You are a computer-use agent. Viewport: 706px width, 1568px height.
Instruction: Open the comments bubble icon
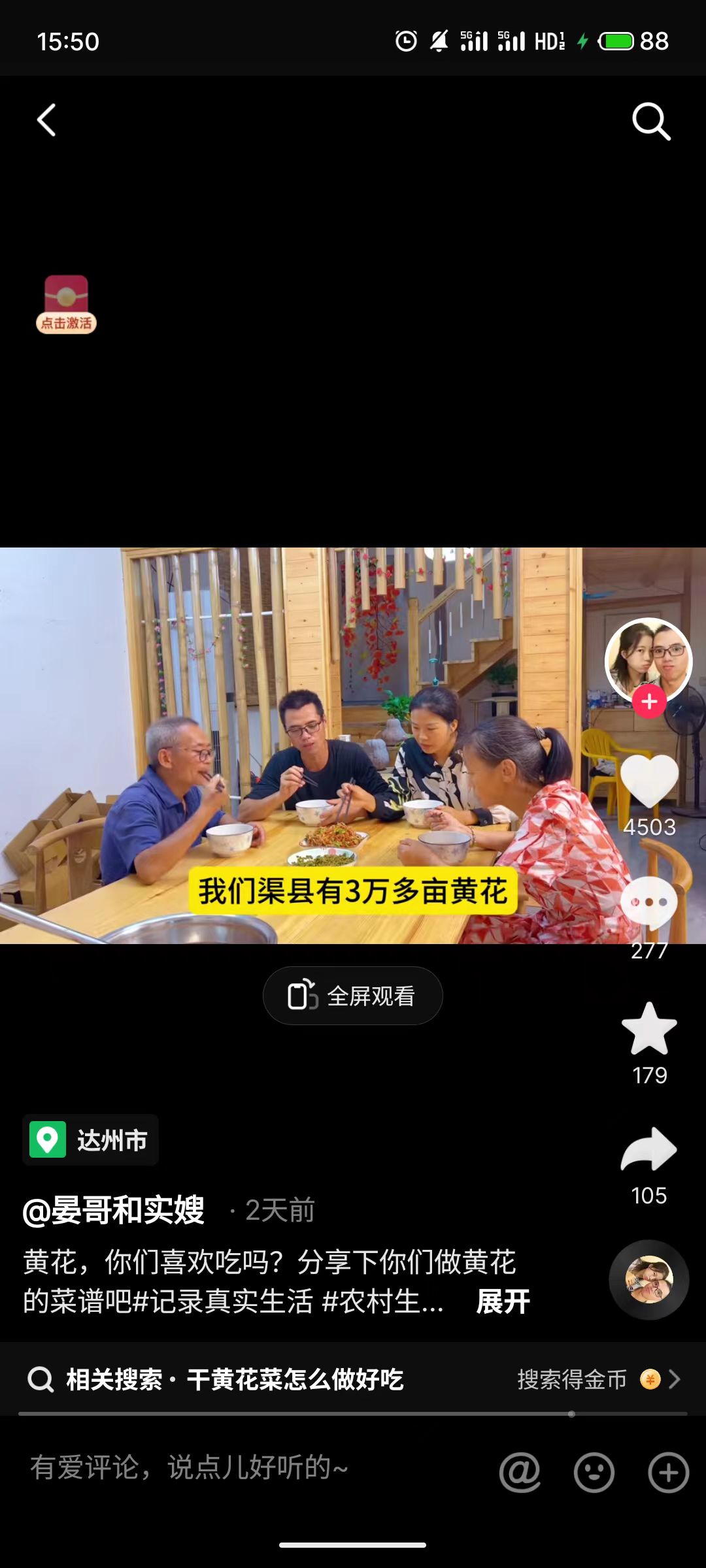tap(649, 903)
